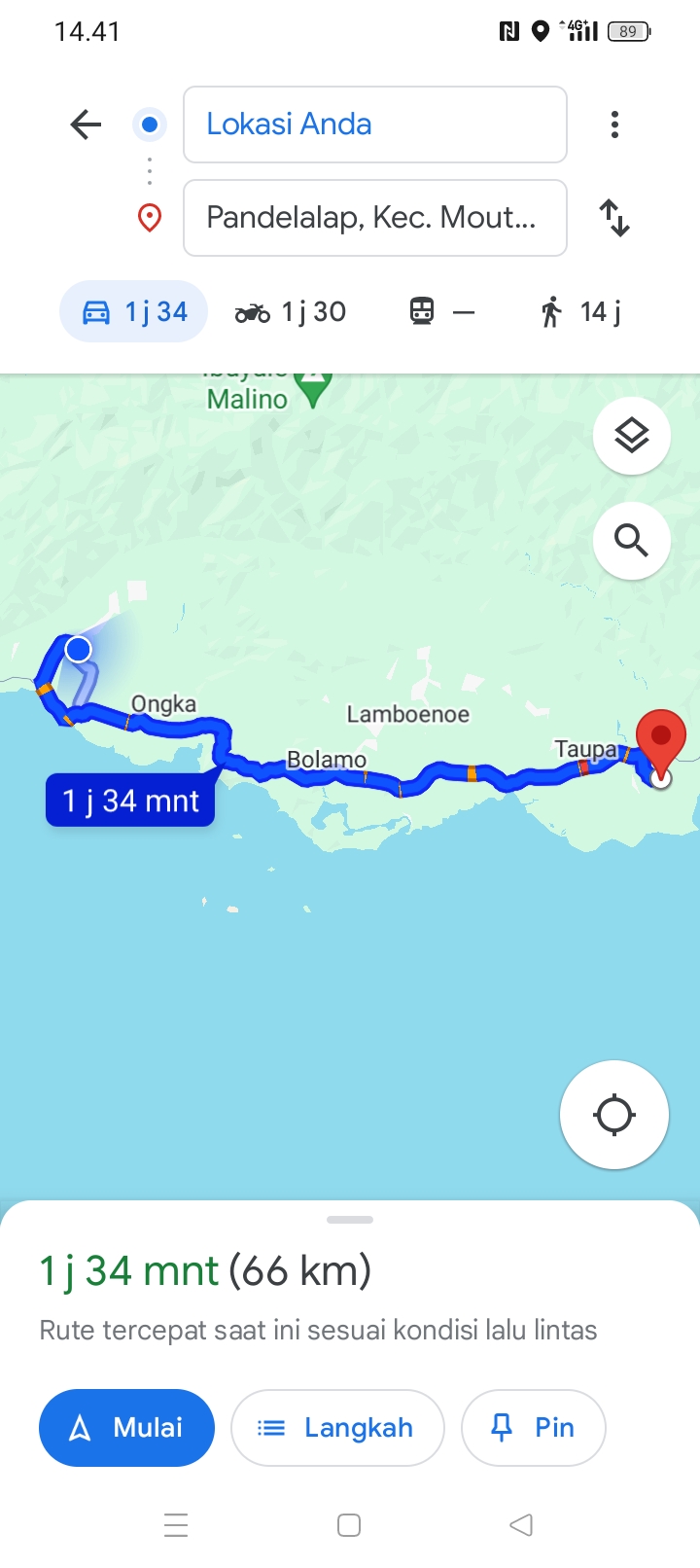Swap start and destination locations

(x=614, y=218)
